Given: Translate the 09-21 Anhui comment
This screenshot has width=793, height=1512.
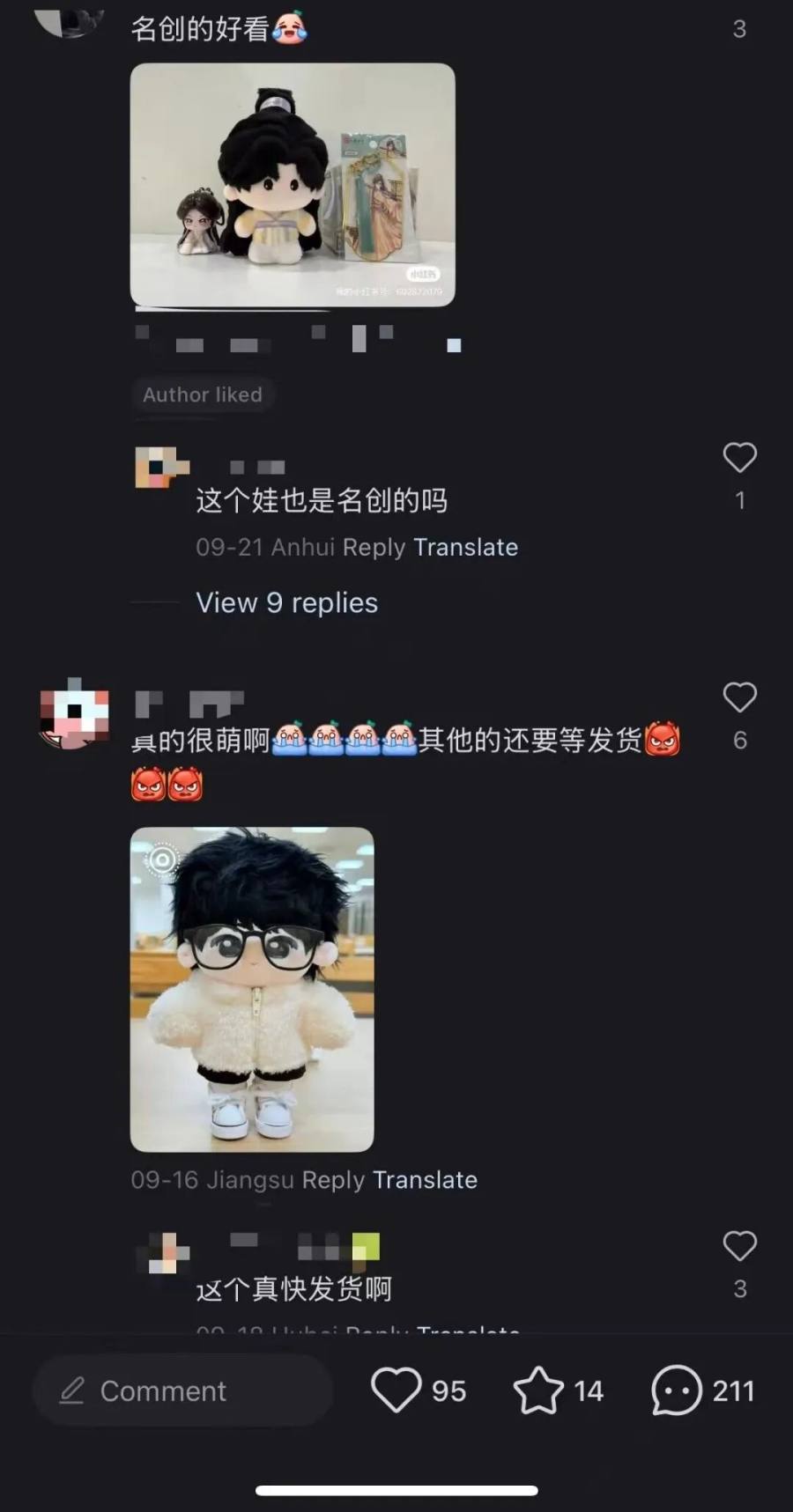Looking at the screenshot, I should 465,547.
